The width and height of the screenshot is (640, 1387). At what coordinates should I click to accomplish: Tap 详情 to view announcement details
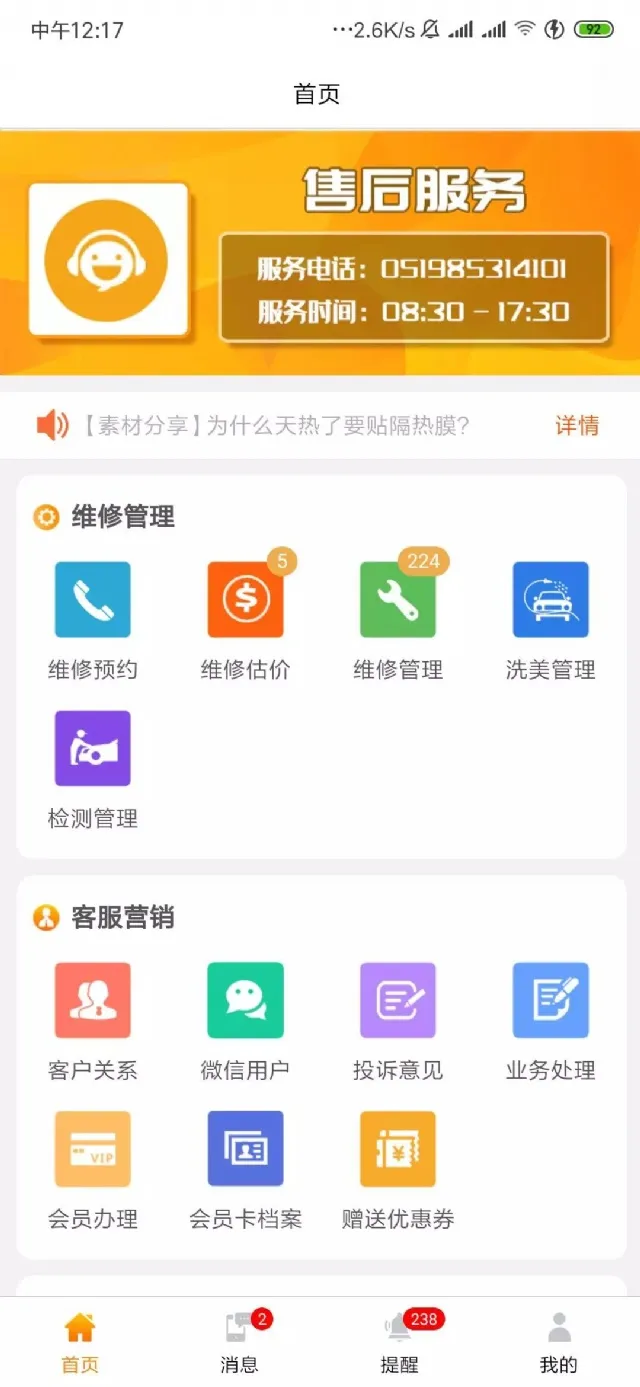point(577,426)
